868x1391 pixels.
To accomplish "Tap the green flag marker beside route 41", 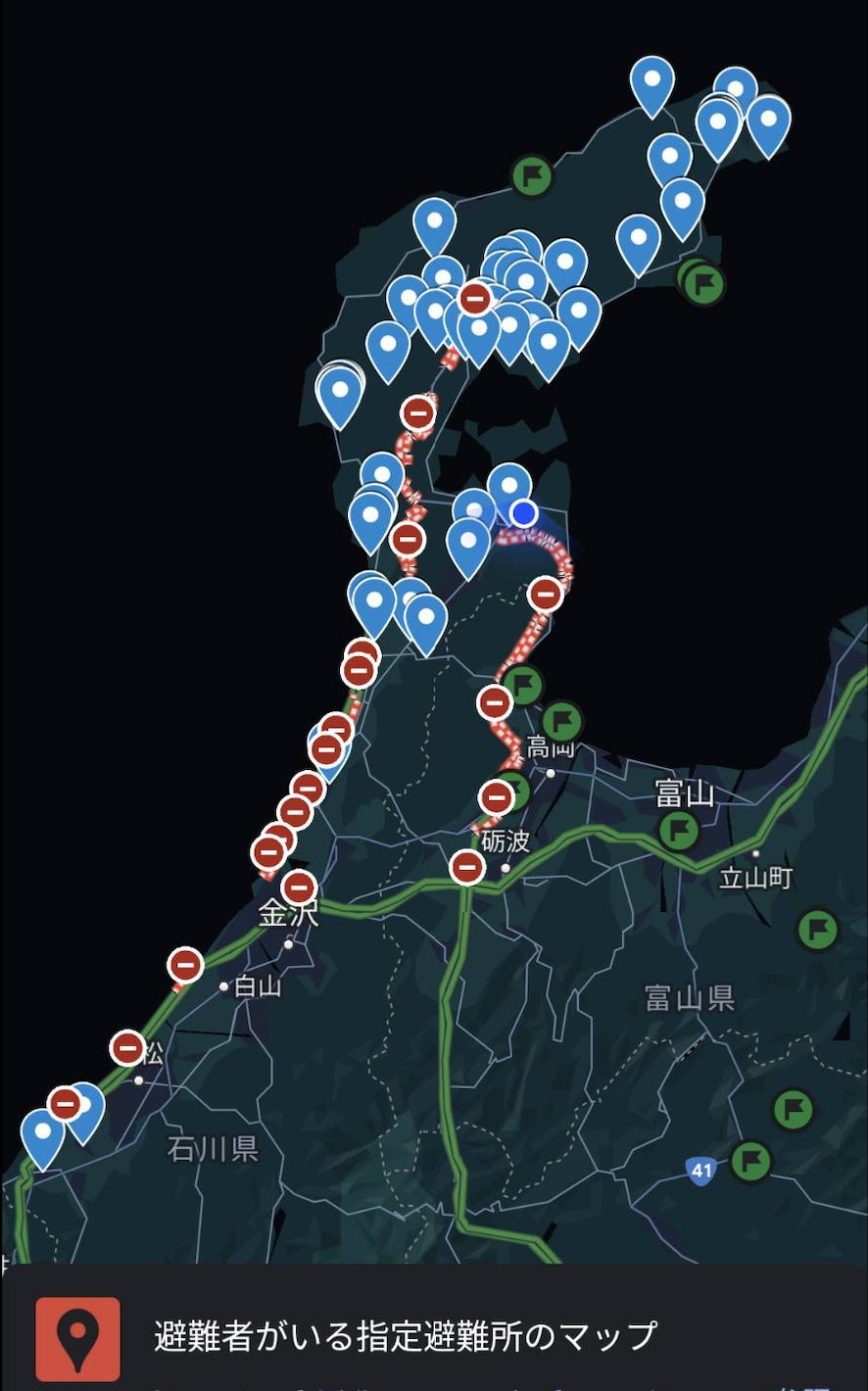I will point(751,1161).
